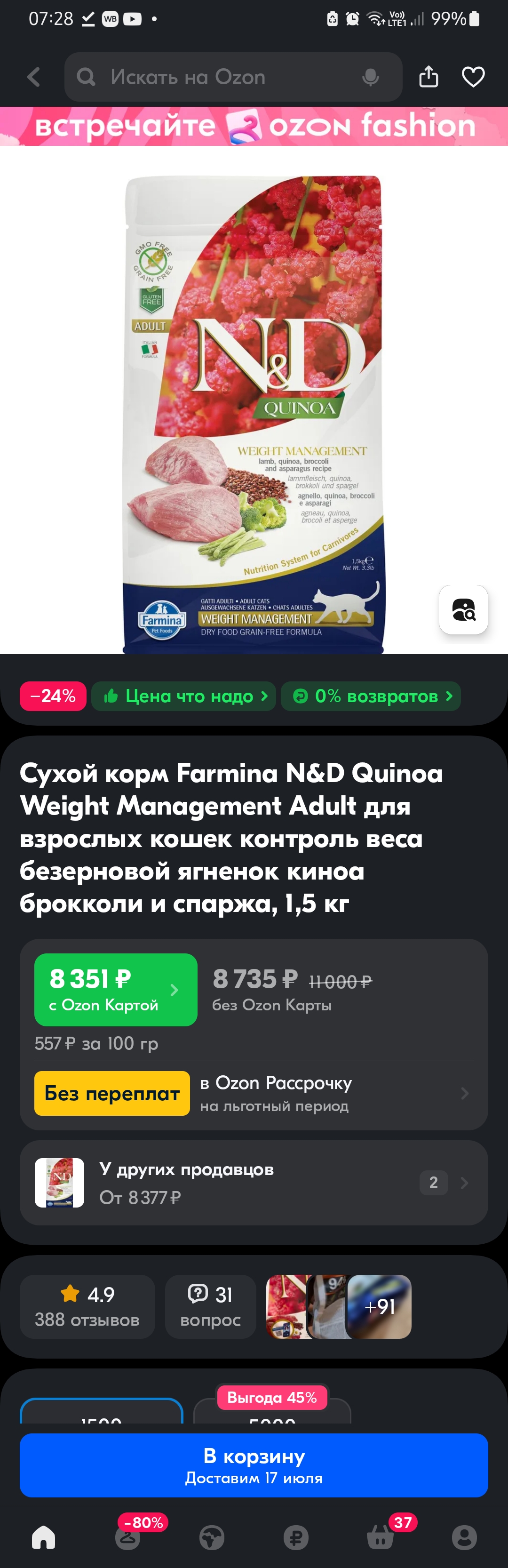This screenshot has width=508, height=1568.
Task: Select the 8 351 ₽ Ozon Картой price
Action: point(116,990)
